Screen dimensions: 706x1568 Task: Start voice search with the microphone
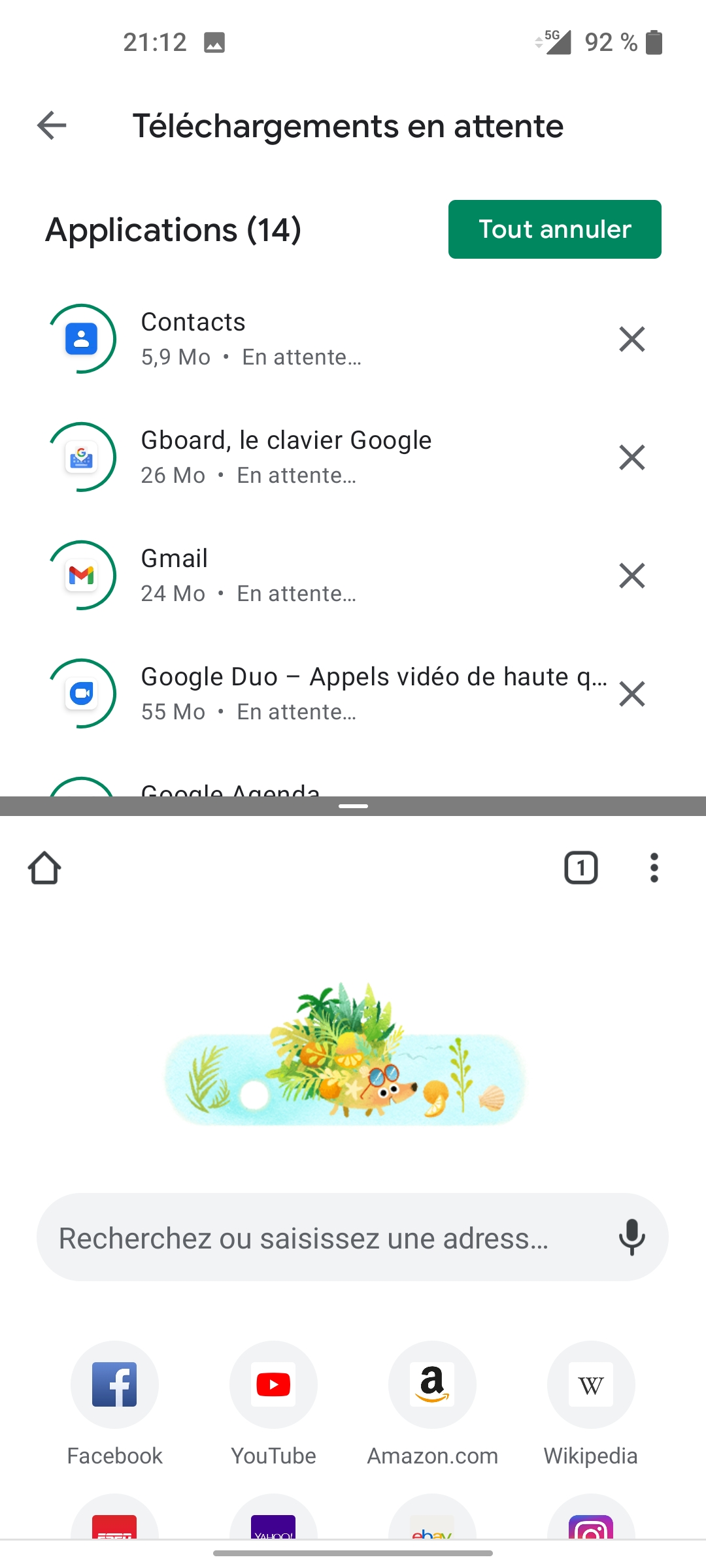coord(631,1237)
